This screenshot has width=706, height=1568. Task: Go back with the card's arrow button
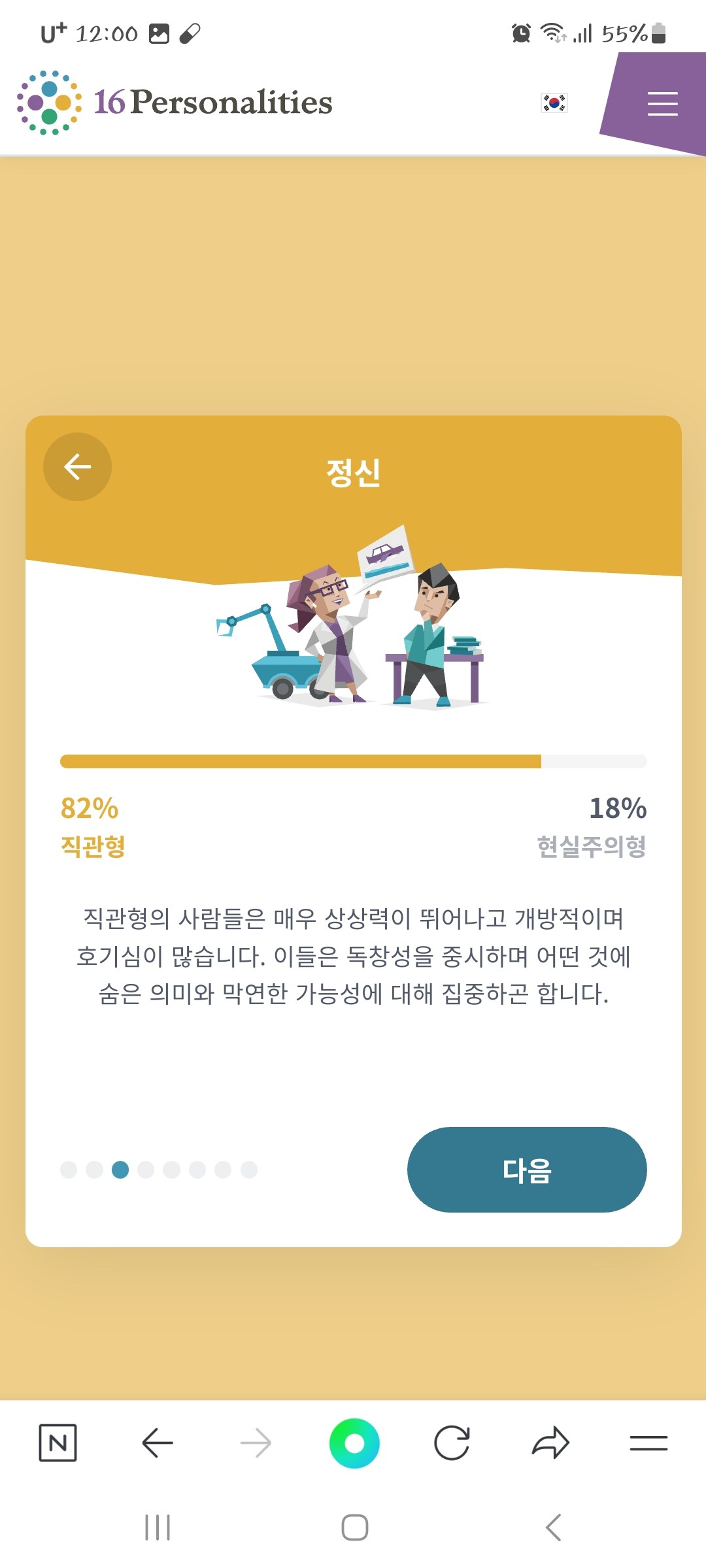point(77,466)
